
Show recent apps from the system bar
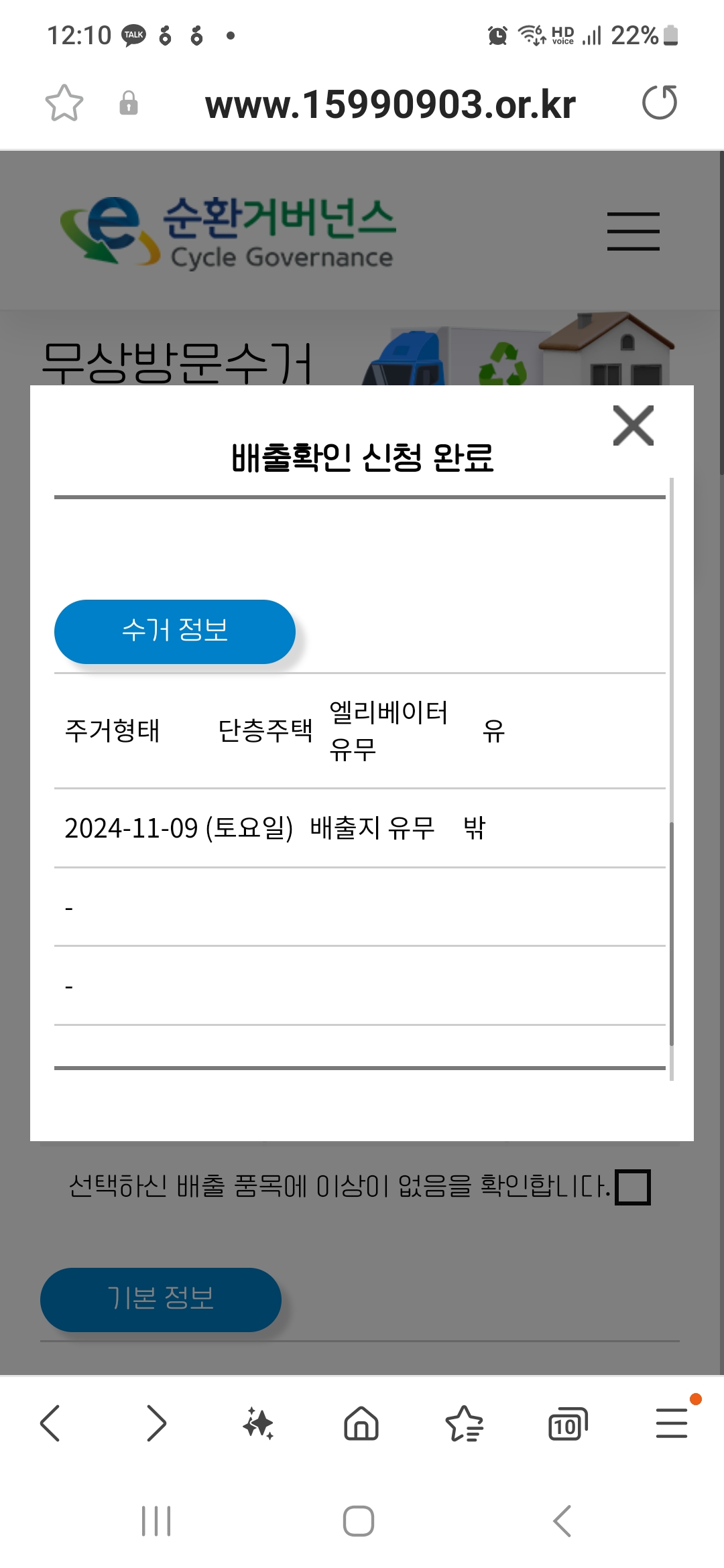(156, 1521)
